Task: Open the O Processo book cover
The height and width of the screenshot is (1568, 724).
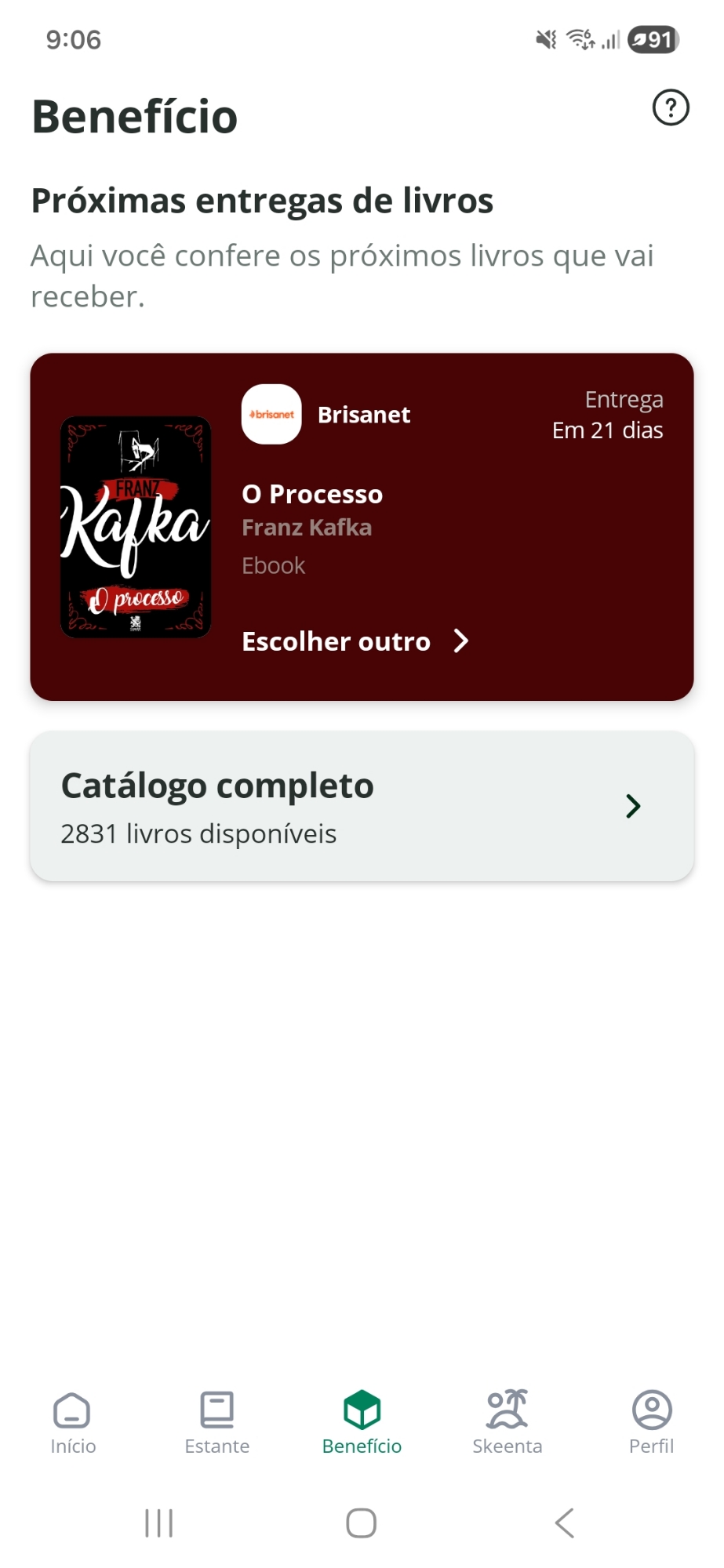Action: point(136,527)
